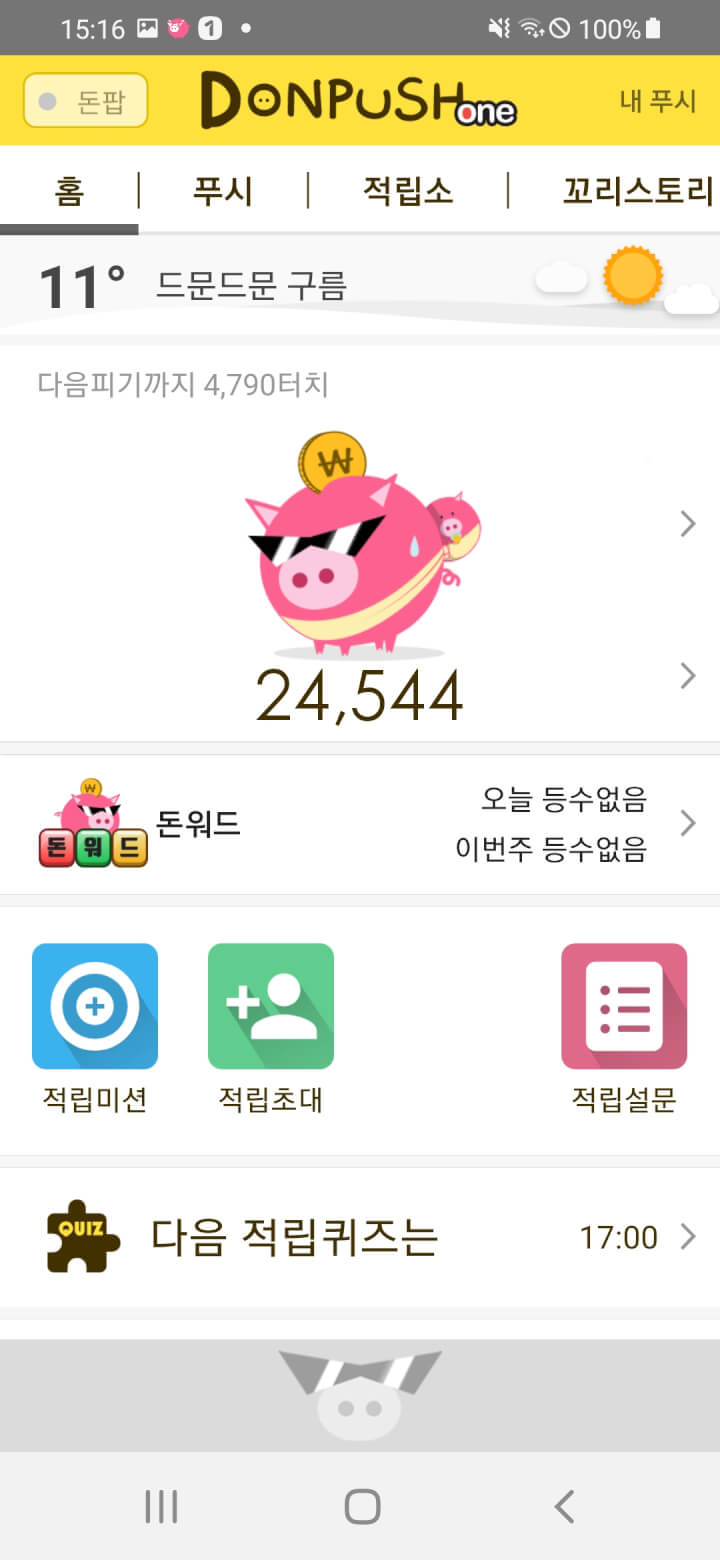The image size is (720, 1560).
Task: Open the 다음 적립퀴즈는 17:00 row
Action: tap(360, 1237)
